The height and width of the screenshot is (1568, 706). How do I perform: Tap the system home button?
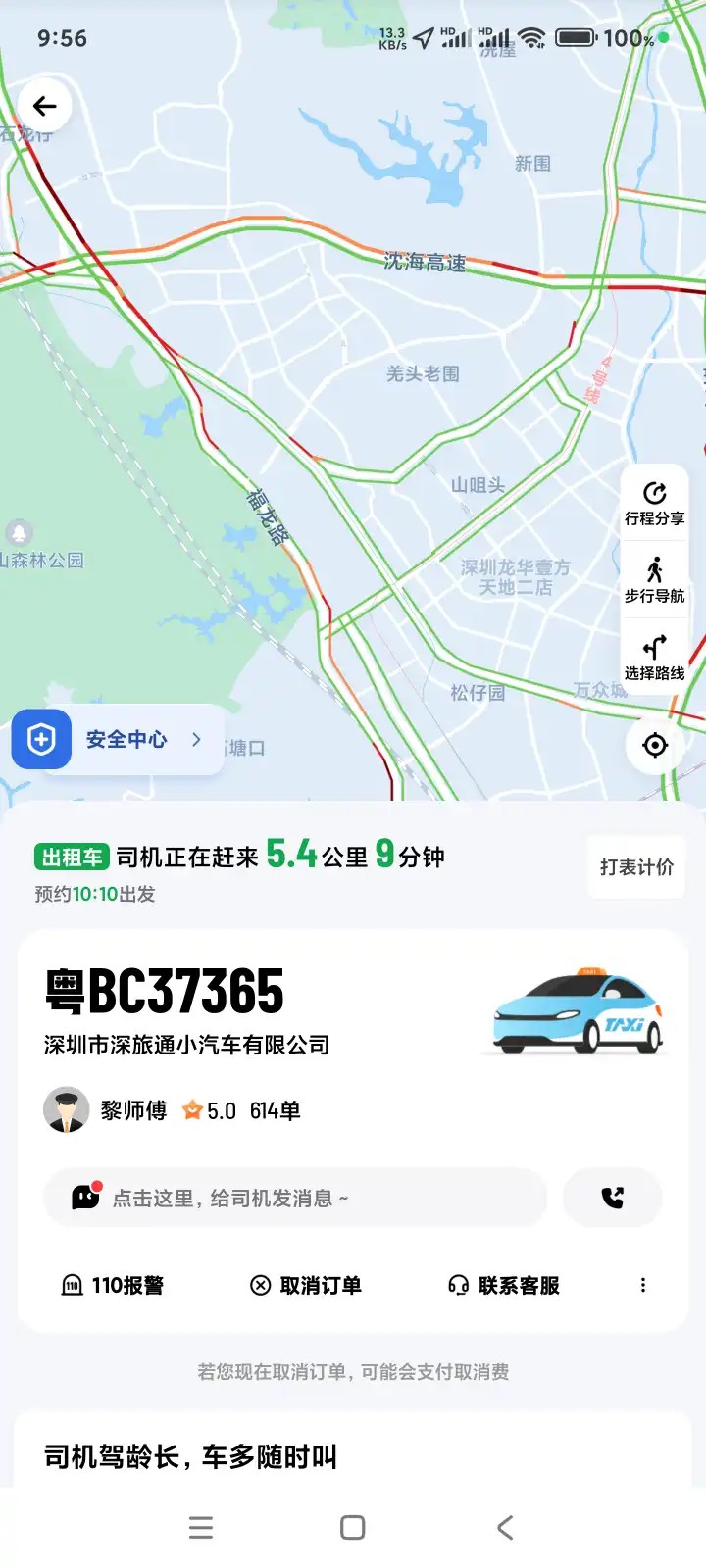tap(353, 1527)
